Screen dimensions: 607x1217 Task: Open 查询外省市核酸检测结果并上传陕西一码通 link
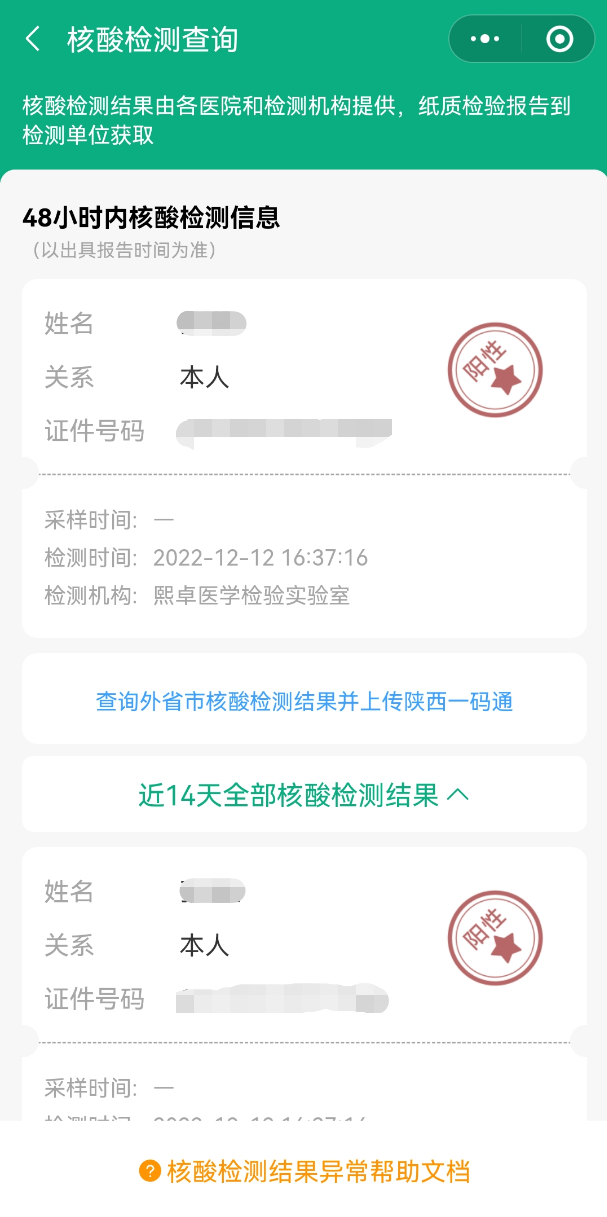click(x=304, y=701)
